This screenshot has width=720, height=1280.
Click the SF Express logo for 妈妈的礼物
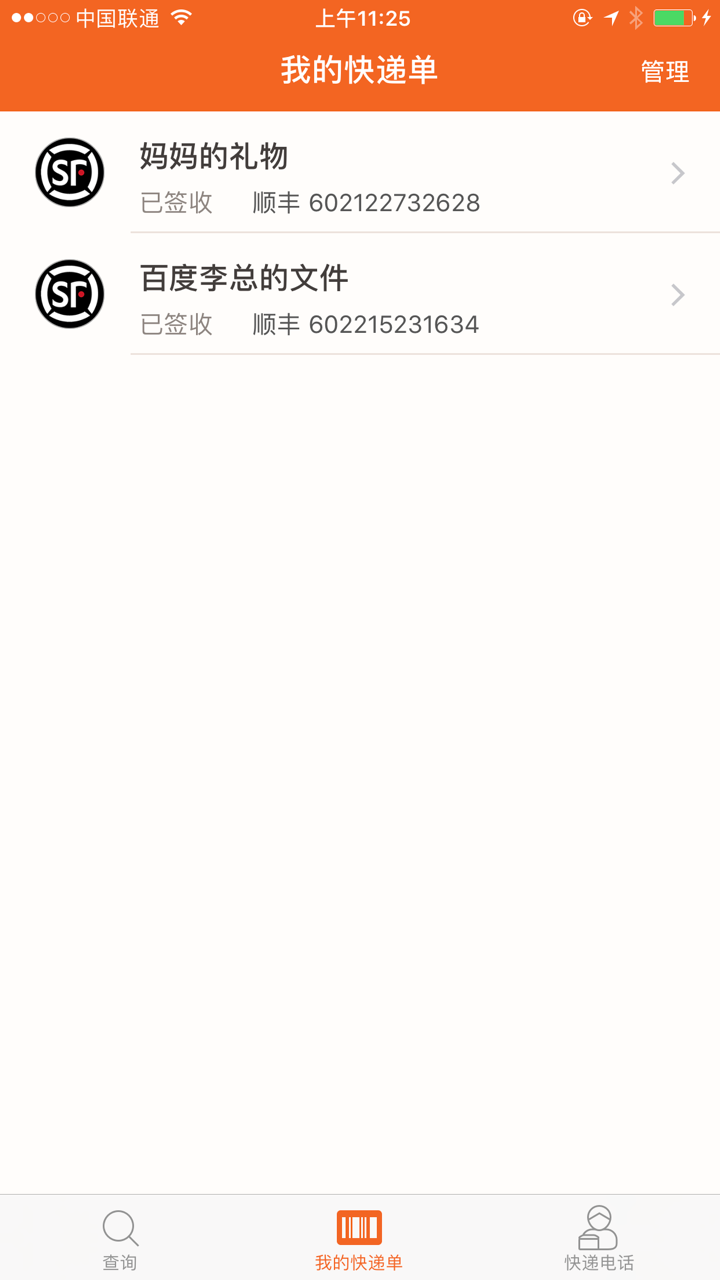[x=69, y=172]
